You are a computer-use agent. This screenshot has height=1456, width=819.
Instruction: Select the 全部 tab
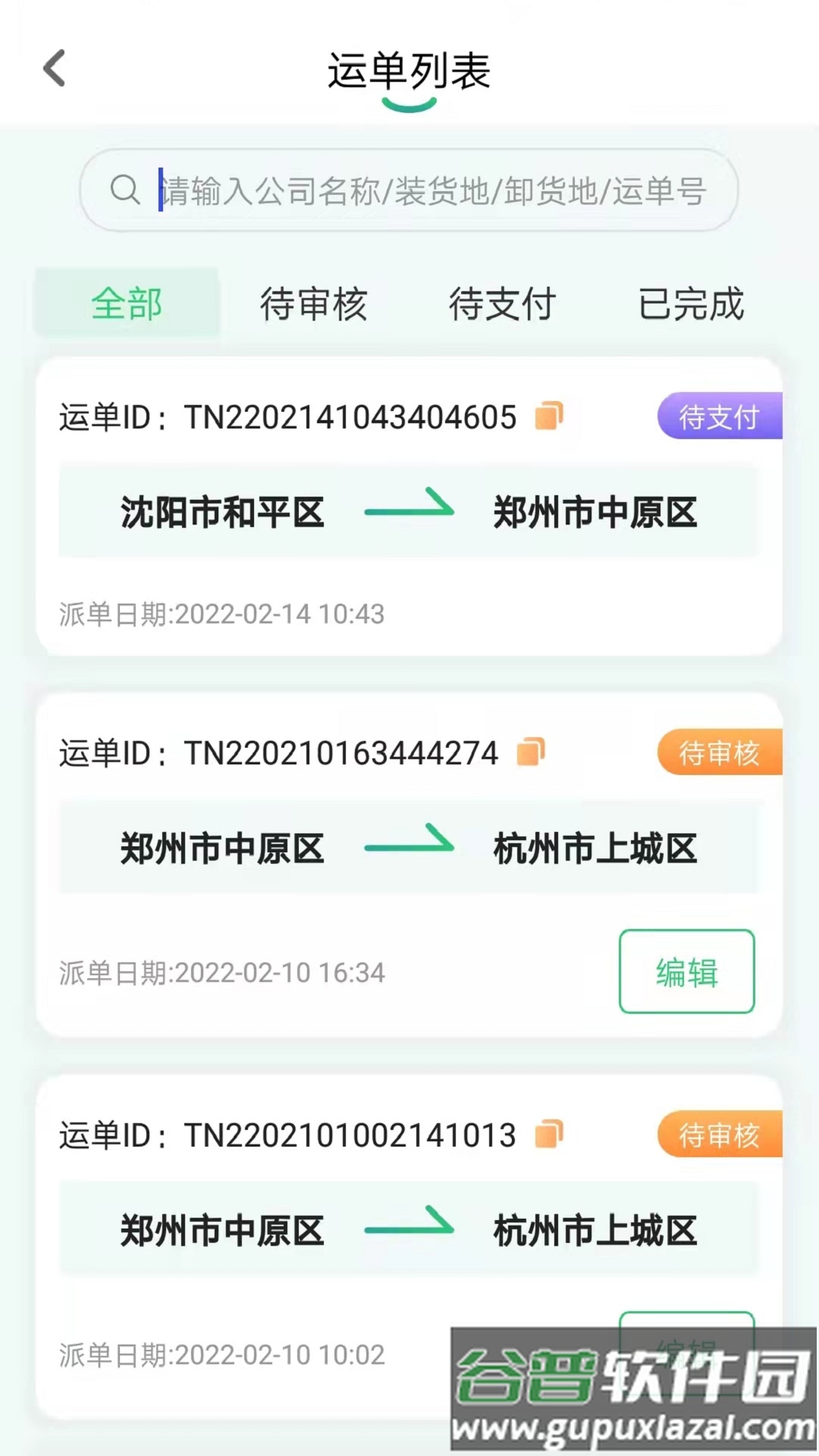coord(126,304)
